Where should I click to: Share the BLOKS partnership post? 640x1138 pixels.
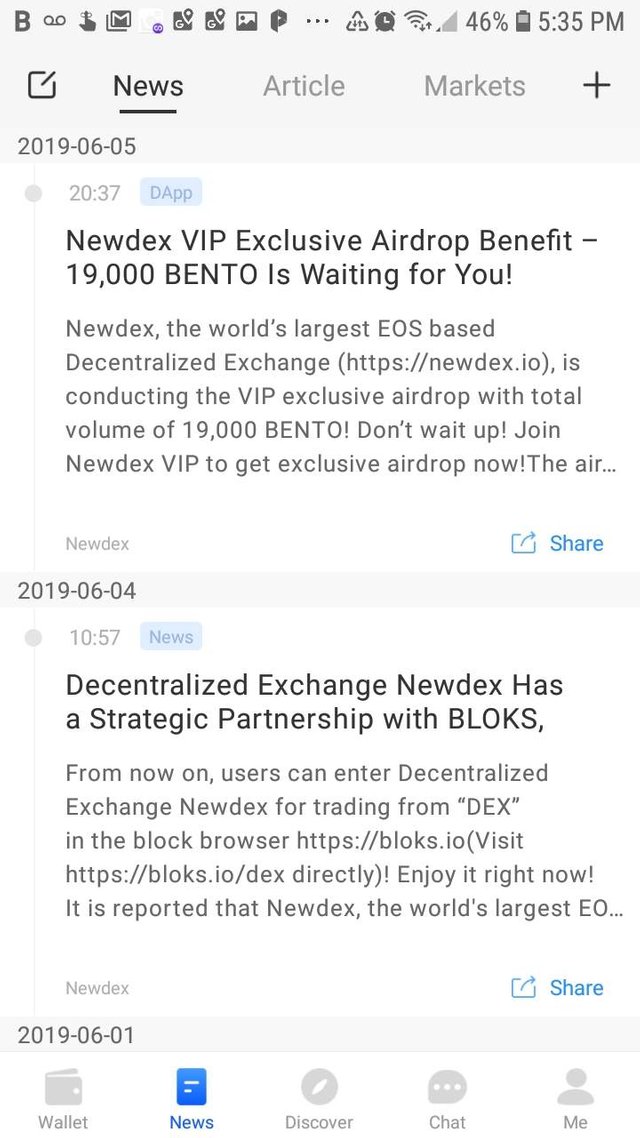tap(557, 987)
